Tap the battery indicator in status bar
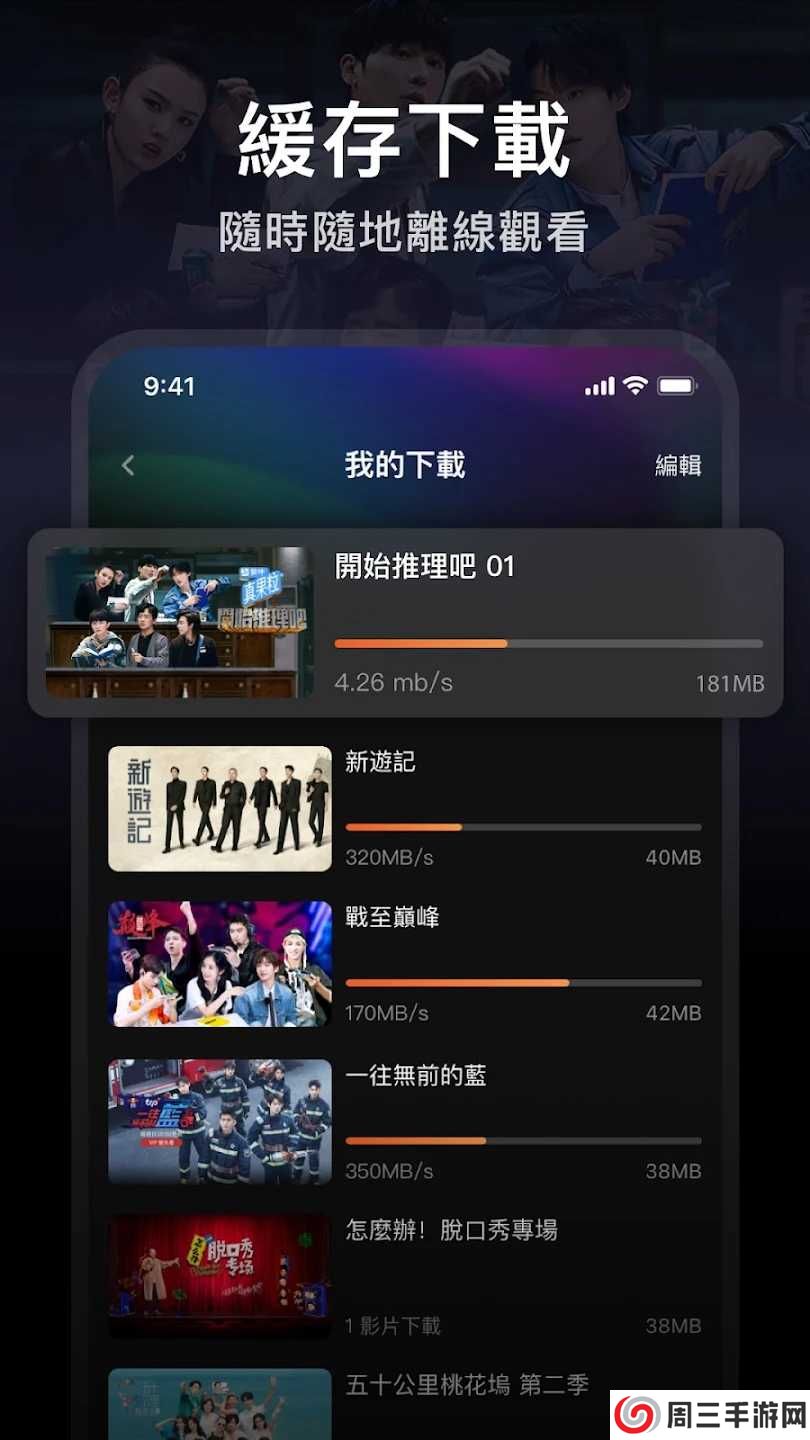 click(676, 385)
